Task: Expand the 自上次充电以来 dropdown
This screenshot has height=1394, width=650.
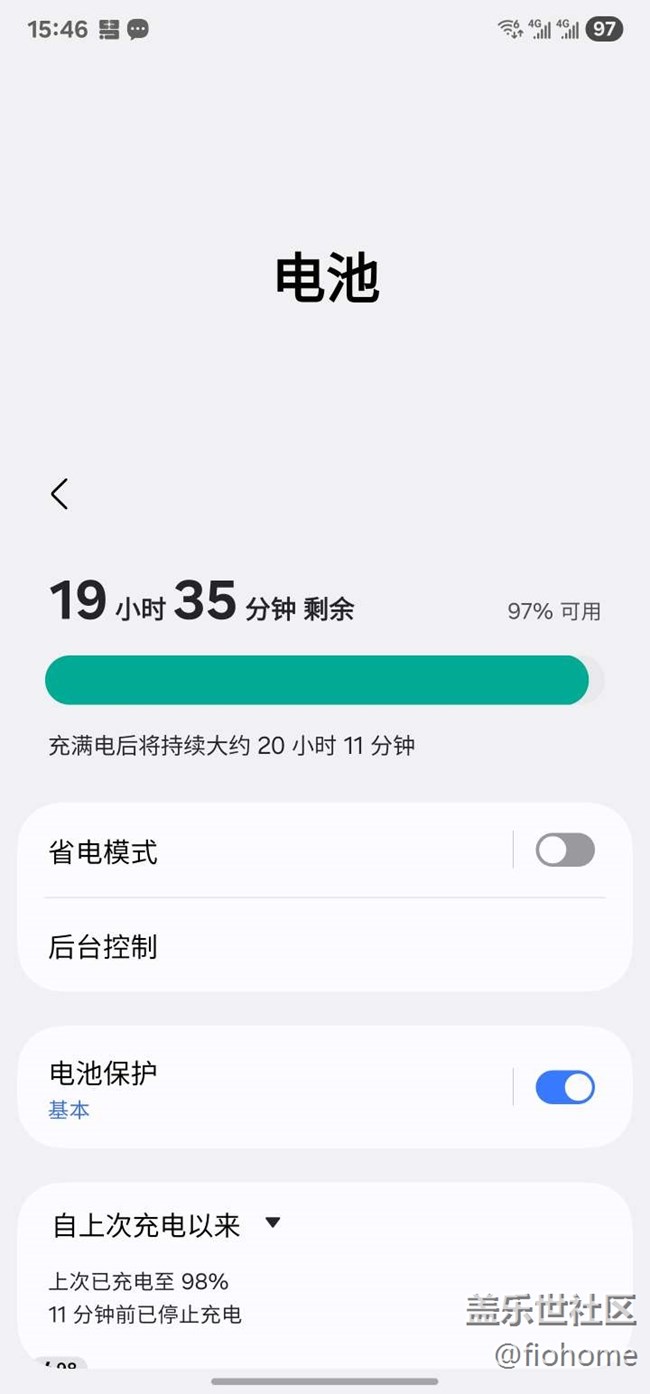Action: coord(167,1224)
